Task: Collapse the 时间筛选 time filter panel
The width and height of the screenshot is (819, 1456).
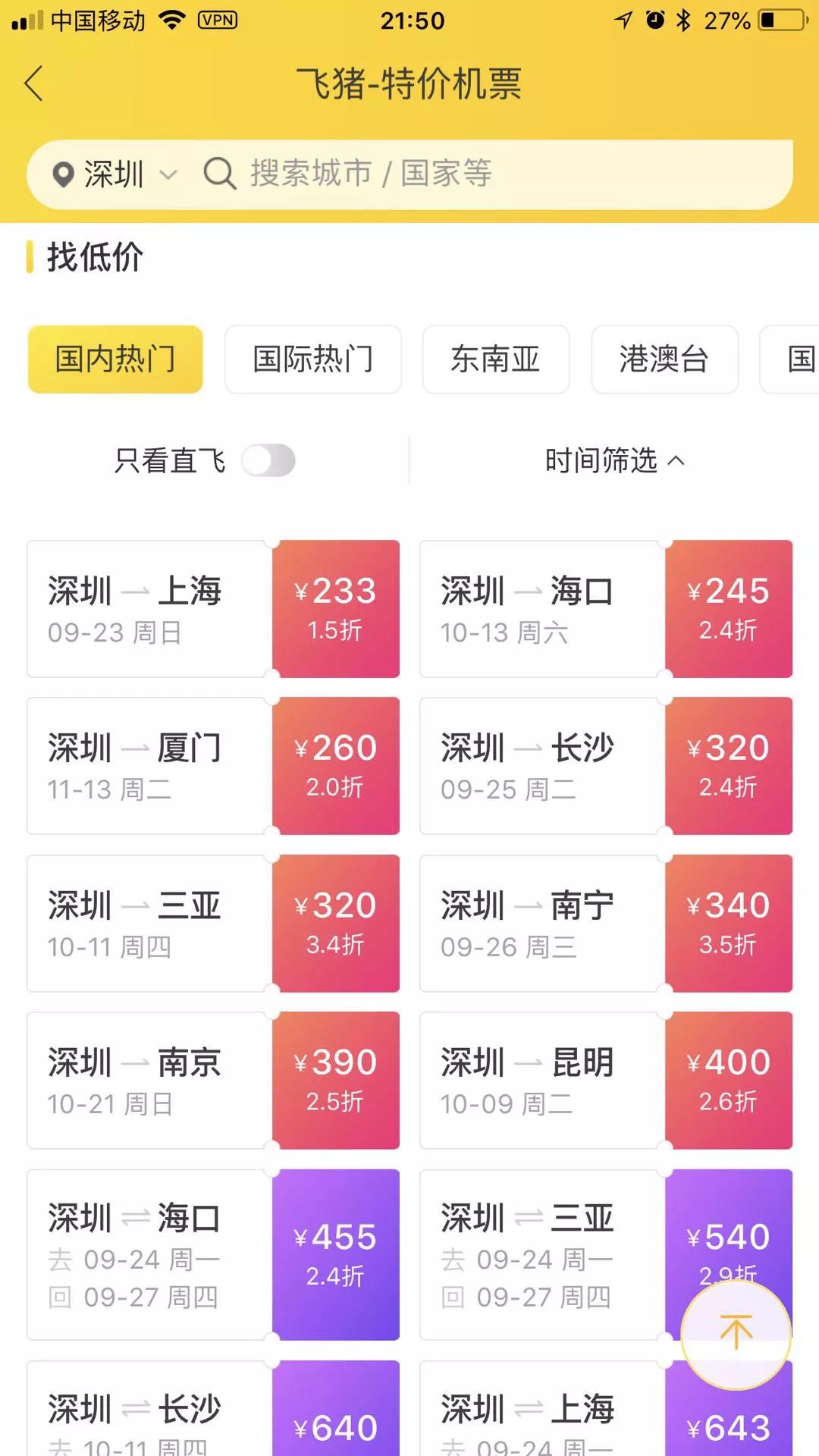Action: (614, 460)
